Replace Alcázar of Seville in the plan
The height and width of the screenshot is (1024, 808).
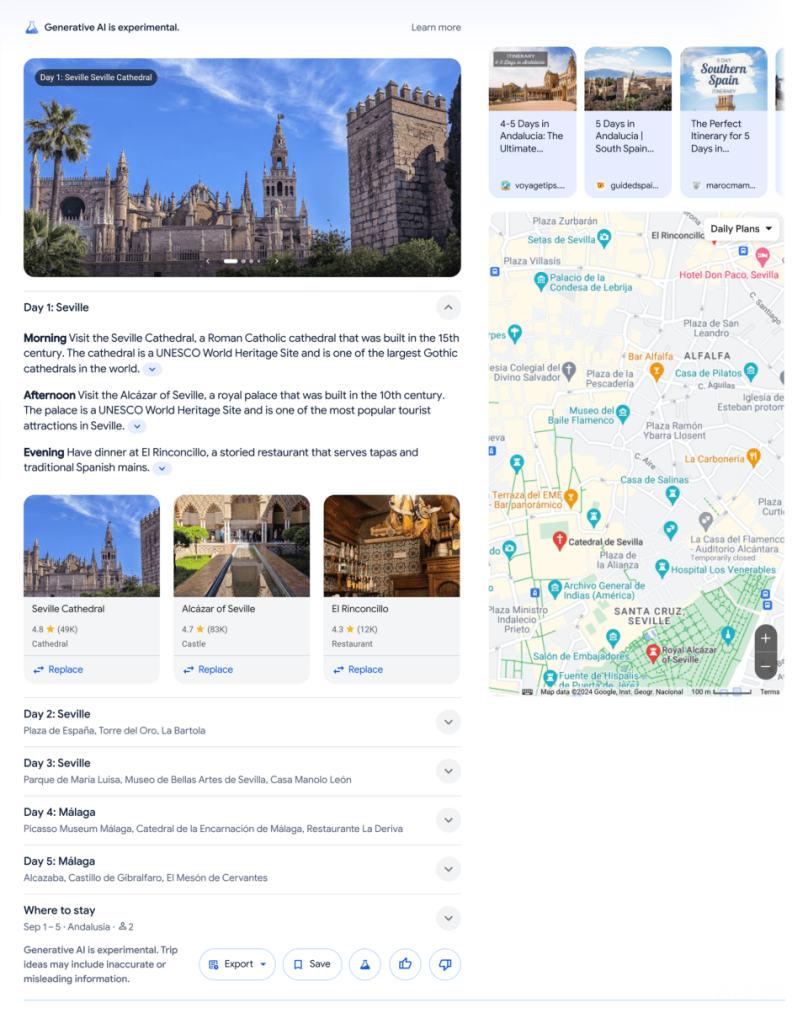(208, 670)
